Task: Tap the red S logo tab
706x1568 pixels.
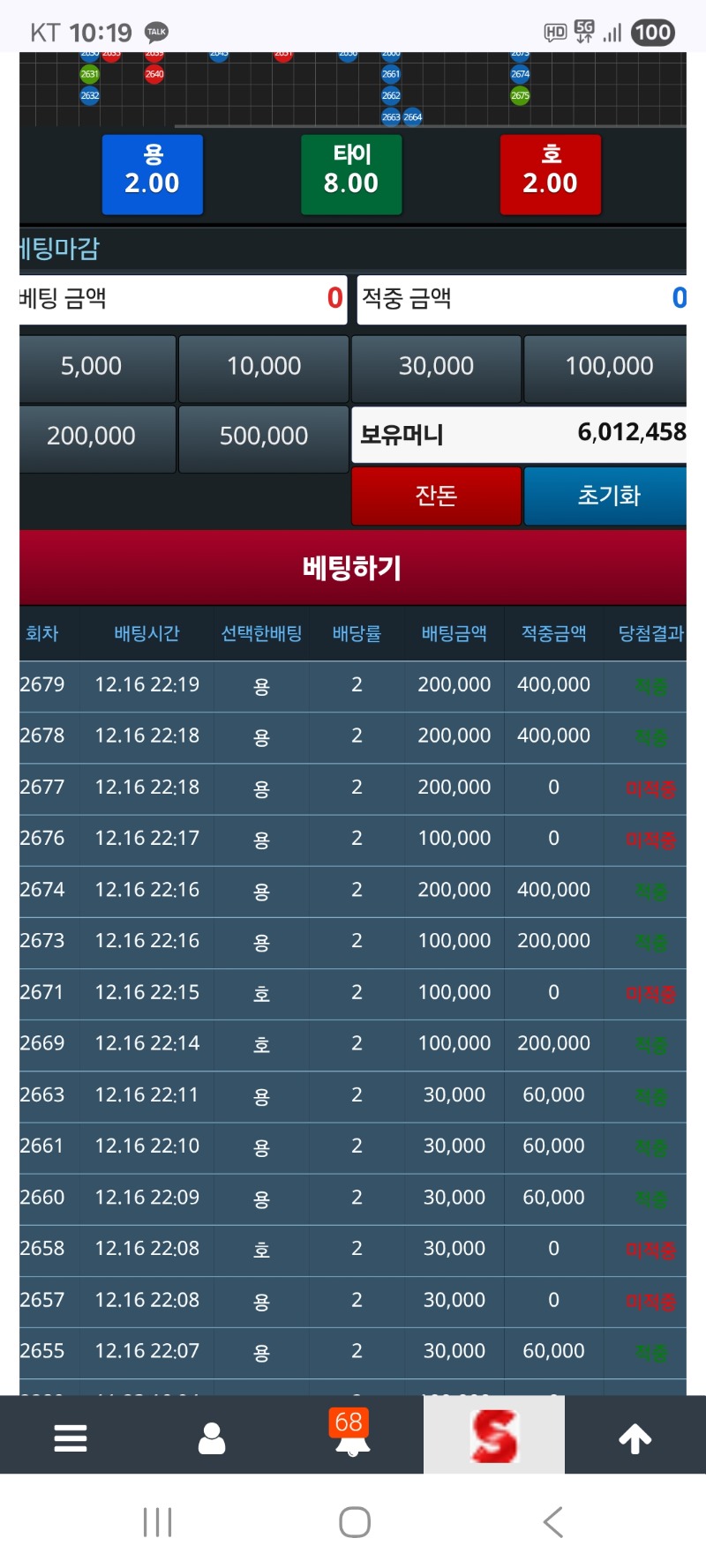Action: (494, 1437)
